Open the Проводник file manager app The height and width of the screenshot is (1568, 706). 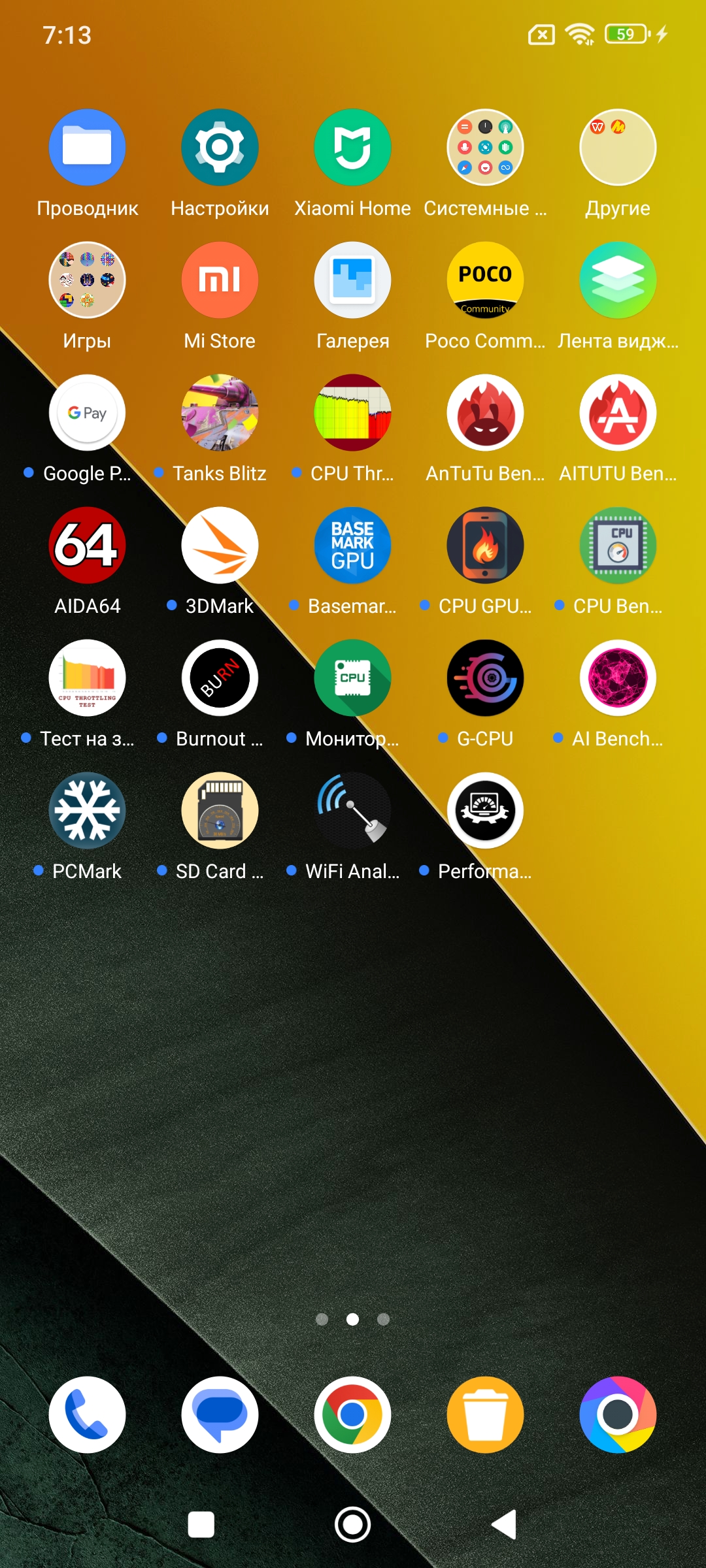tap(87, 148)
